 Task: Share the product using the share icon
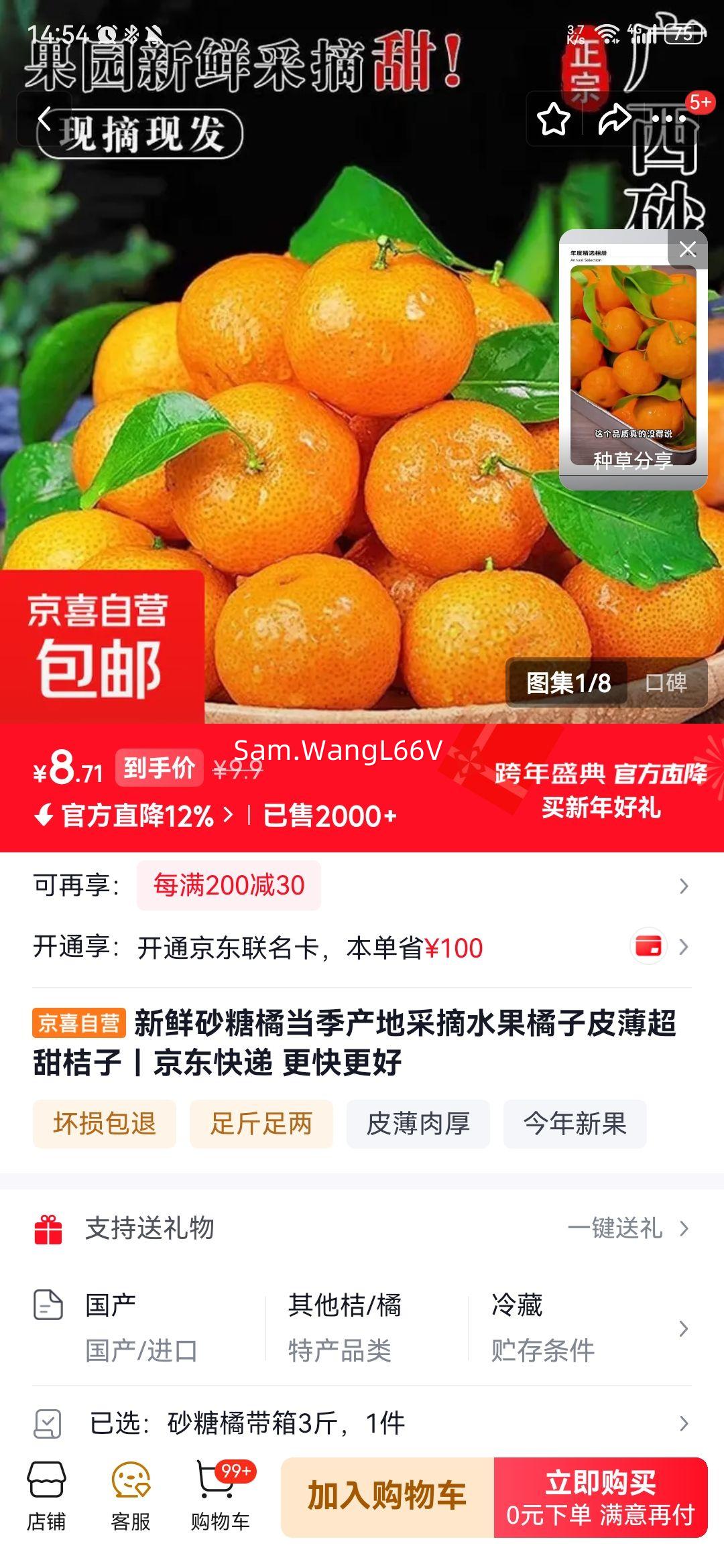(615, 118)
